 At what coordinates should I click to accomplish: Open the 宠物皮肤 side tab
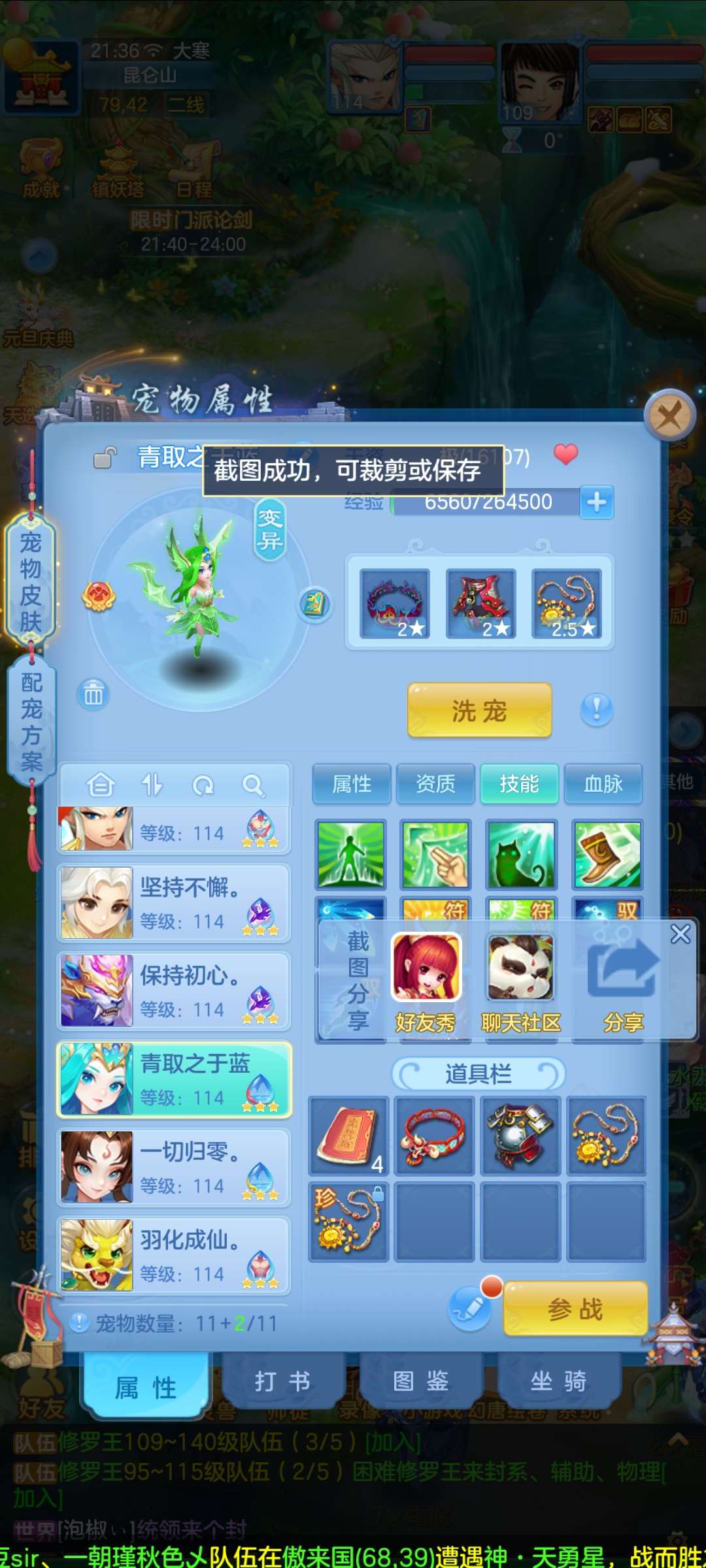click(31, 581)
